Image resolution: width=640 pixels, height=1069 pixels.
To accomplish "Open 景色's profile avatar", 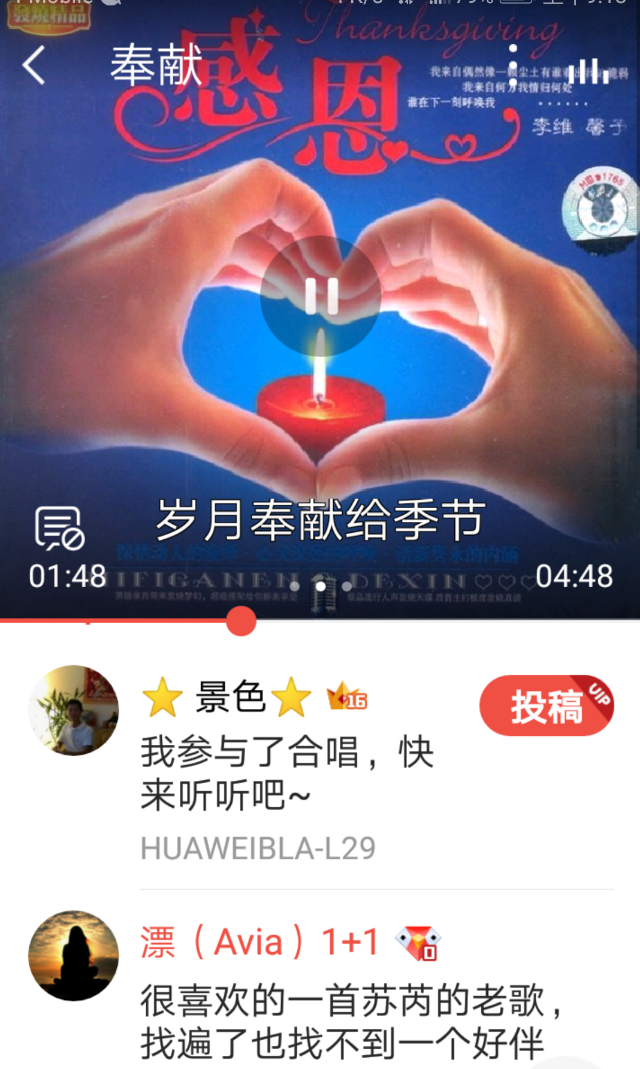I will tap(73, 710).
